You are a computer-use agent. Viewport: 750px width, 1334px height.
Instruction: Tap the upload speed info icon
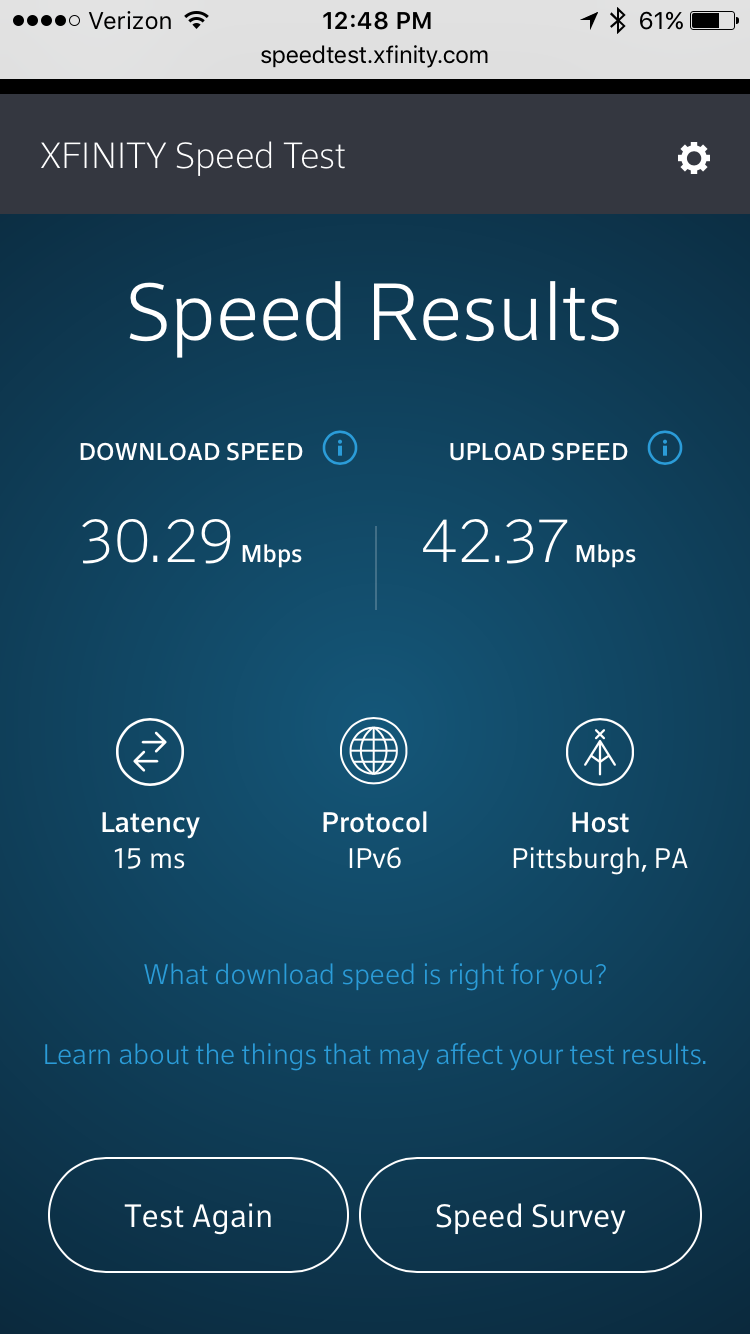(x=665, y=449)
